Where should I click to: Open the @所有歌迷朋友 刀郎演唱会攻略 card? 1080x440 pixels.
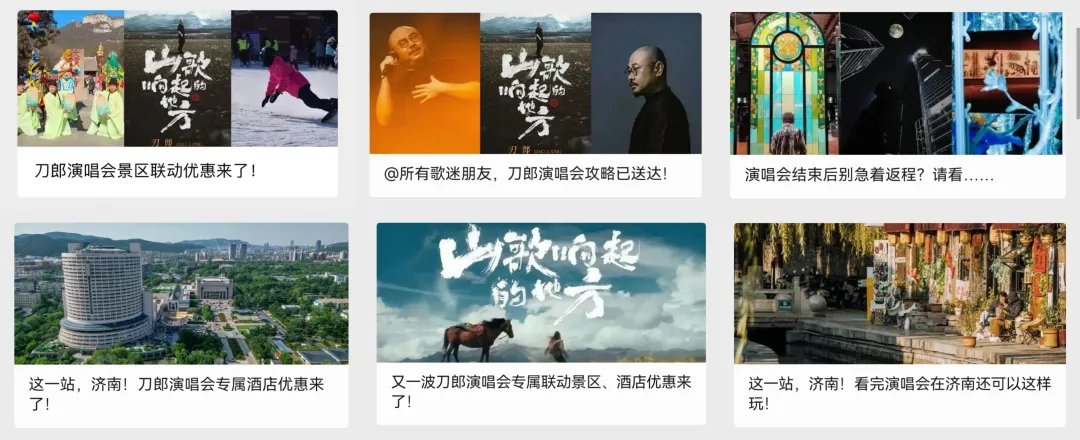535,105
